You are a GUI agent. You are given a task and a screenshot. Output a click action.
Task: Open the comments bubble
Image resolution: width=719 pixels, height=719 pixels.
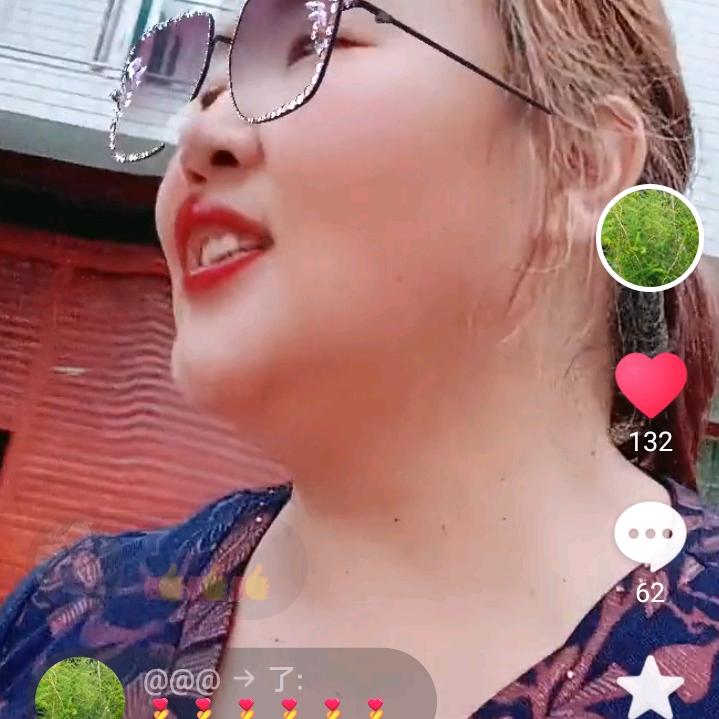[x=650, y=535]
